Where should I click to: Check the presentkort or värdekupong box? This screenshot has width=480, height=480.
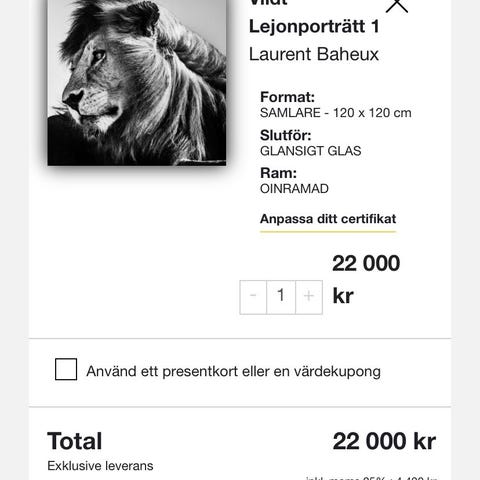66,369
